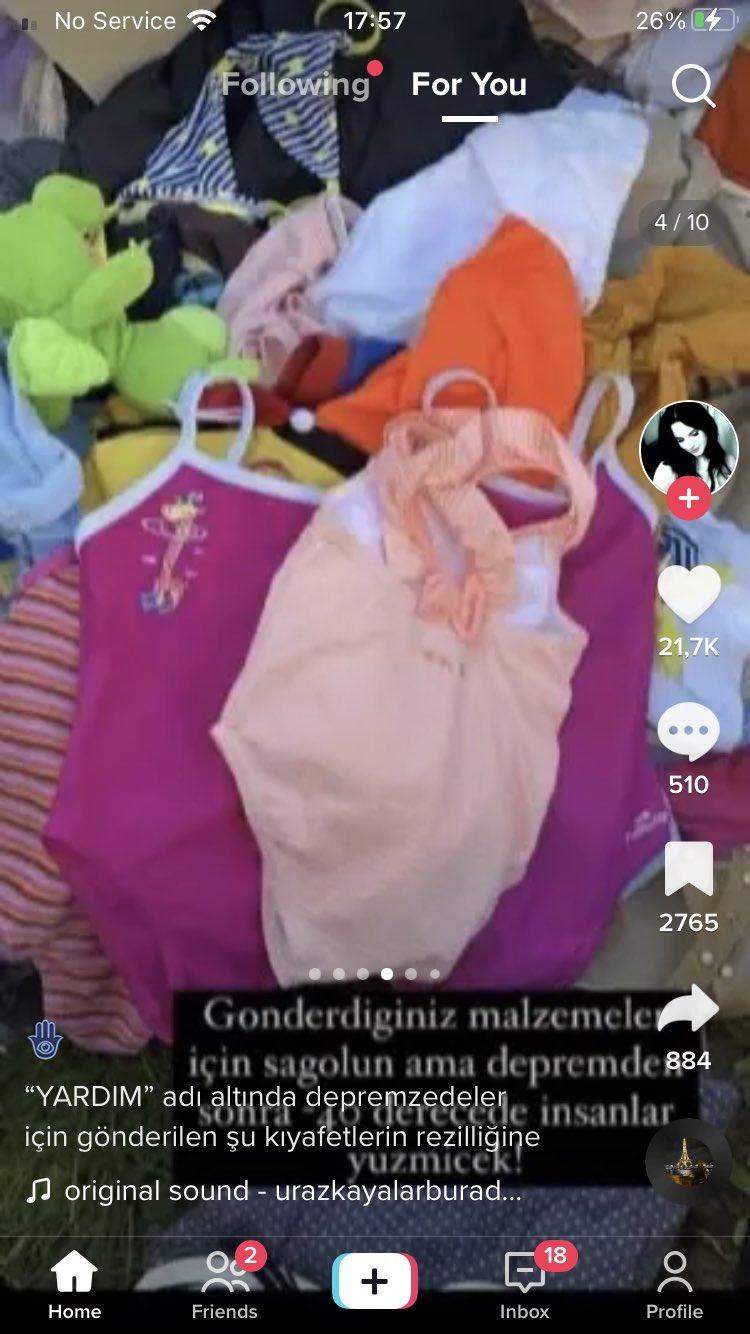This screenshot has height=1334, width=750.
Task: Switch to the Following feed
Action: coord(295,85)
